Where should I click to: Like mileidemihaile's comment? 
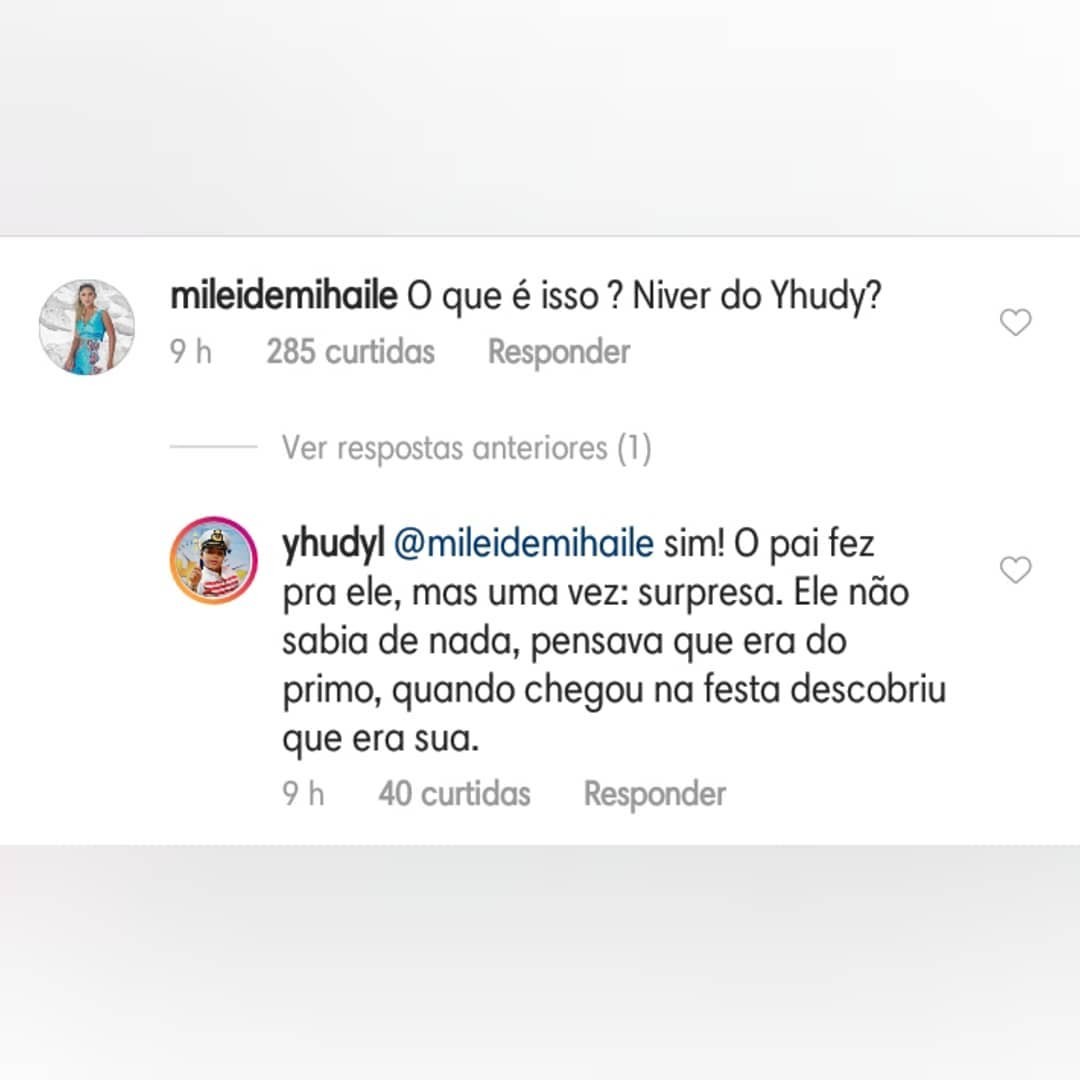coord(1015,323)
